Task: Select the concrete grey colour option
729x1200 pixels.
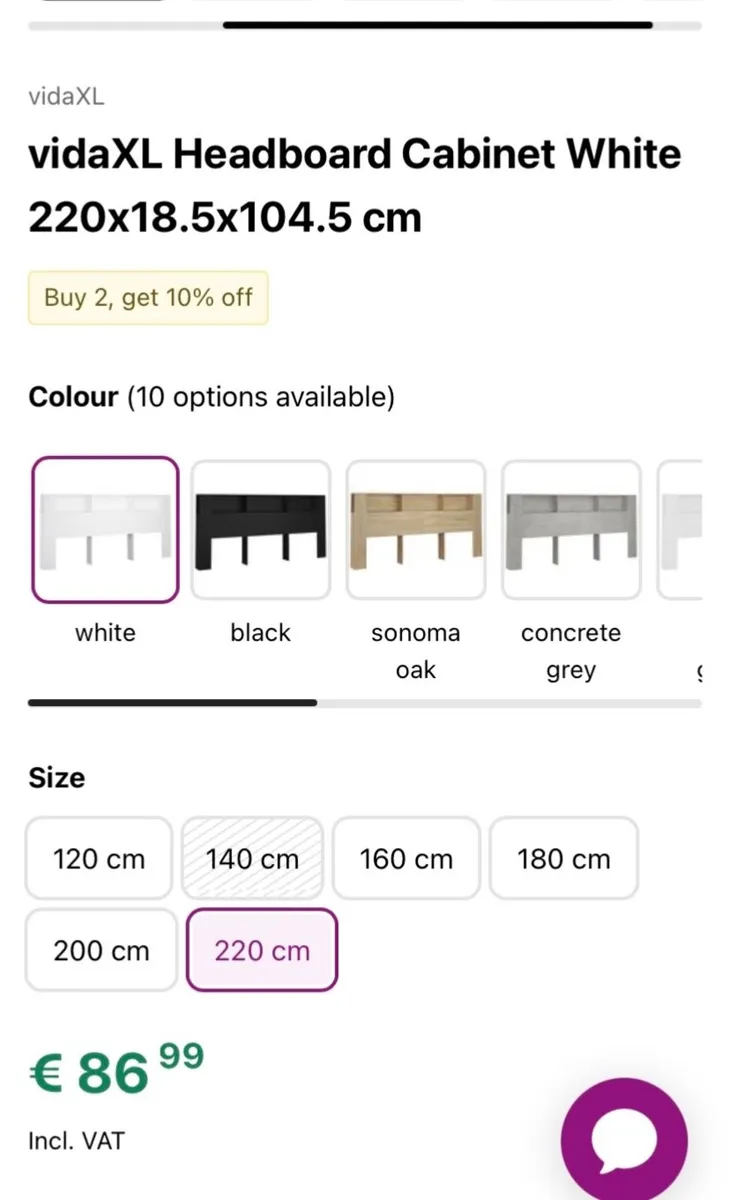Action: (571, 528)
